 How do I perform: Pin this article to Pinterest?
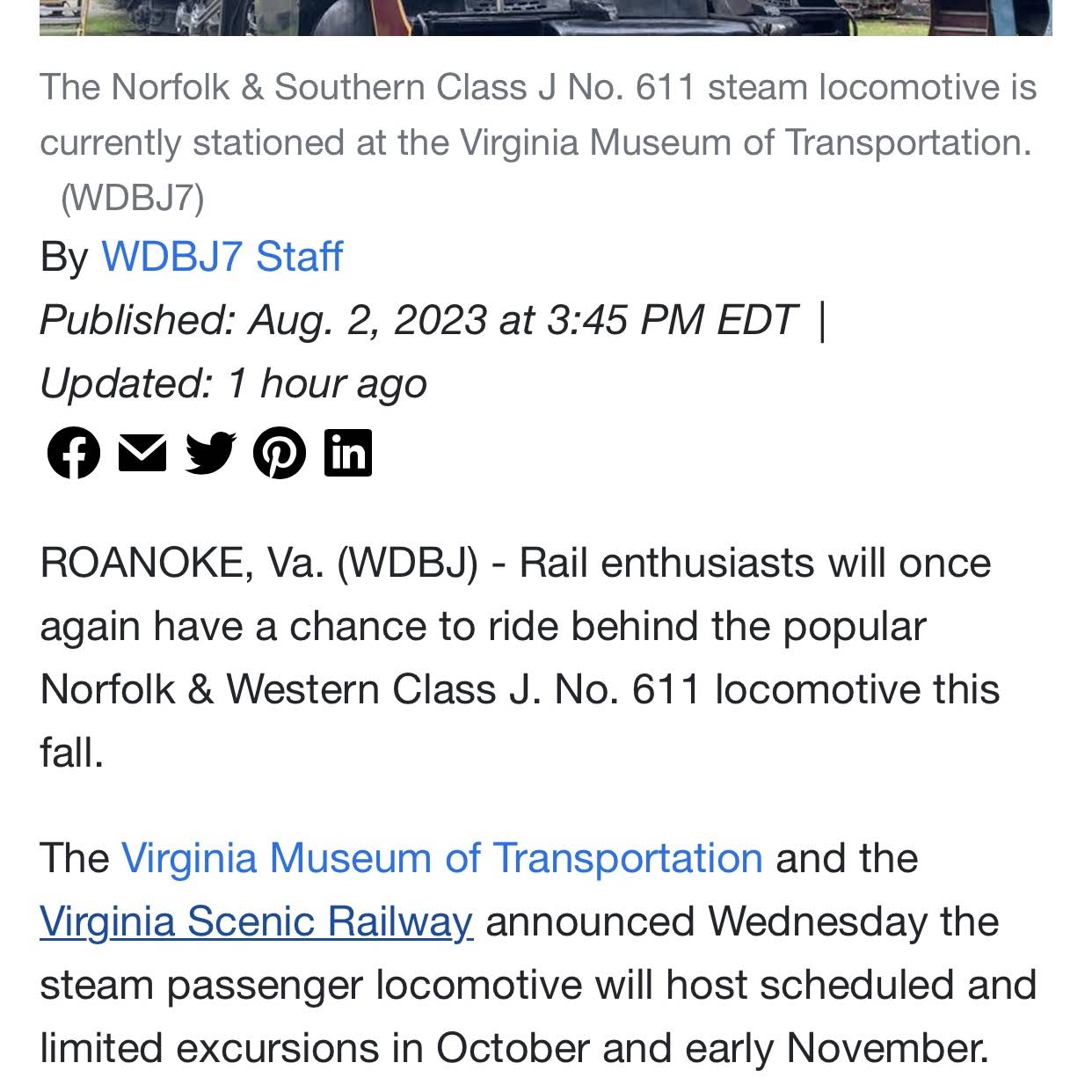(280, 453)
